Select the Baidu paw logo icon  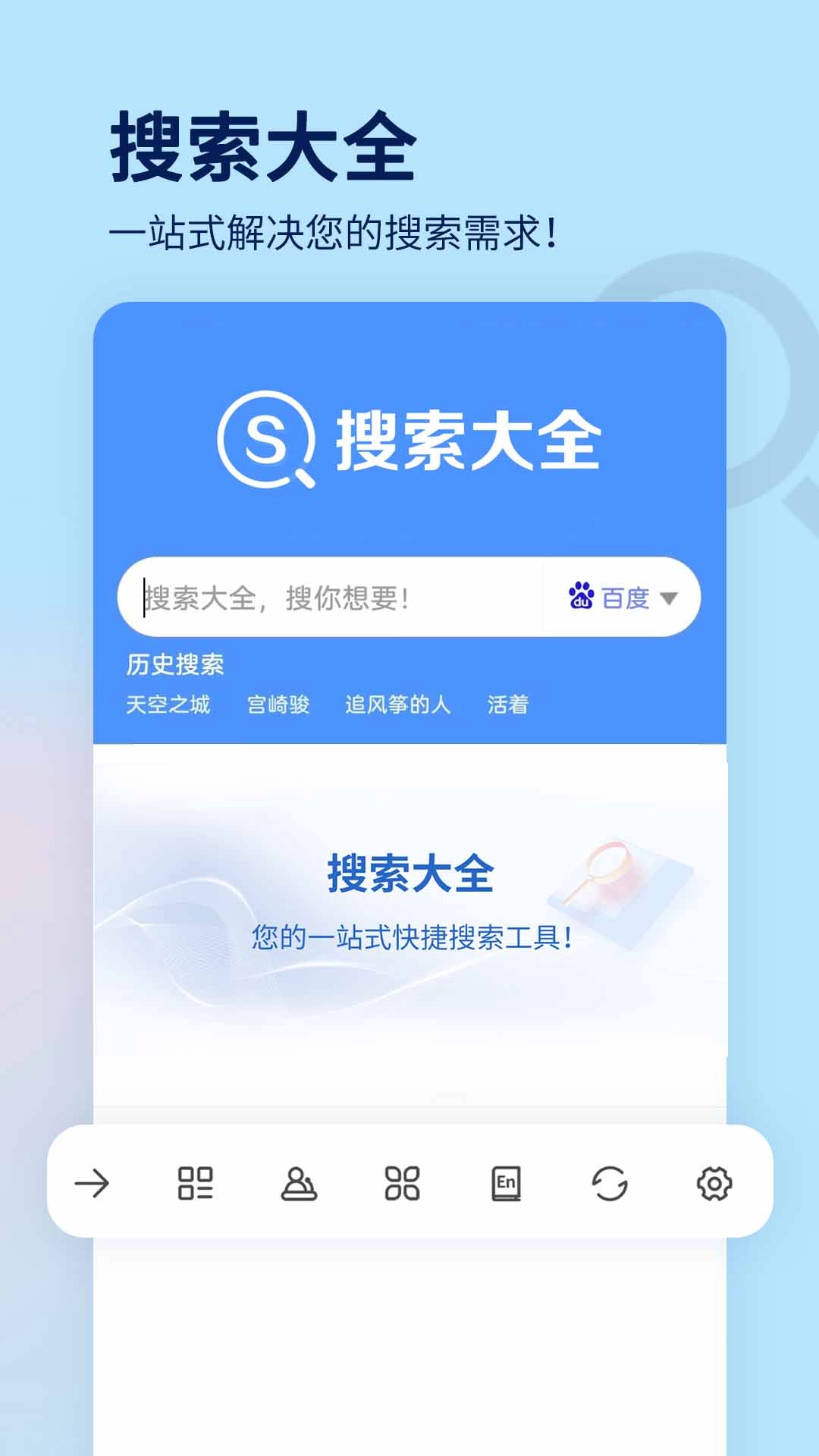click(581, 598)
